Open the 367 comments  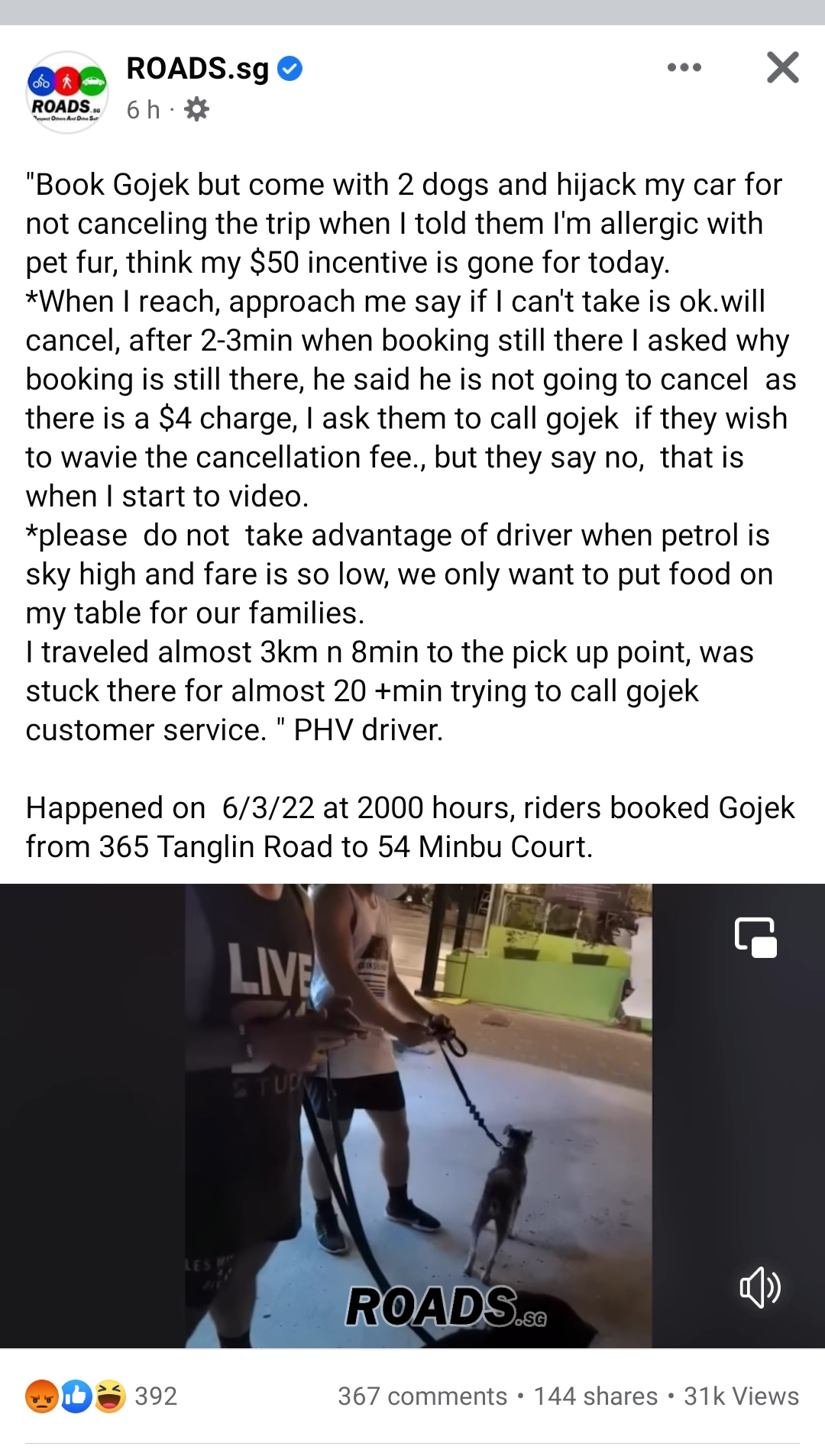click(x=422, y=1396)
